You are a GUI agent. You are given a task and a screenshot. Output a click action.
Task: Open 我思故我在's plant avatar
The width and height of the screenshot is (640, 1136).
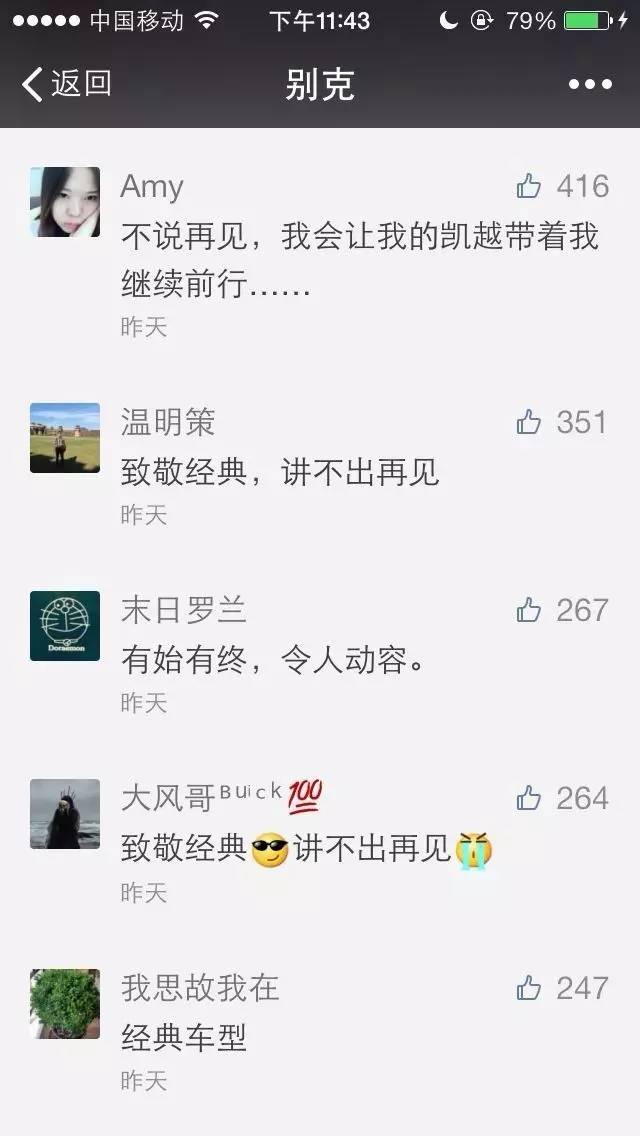[x=65, y=1003]
